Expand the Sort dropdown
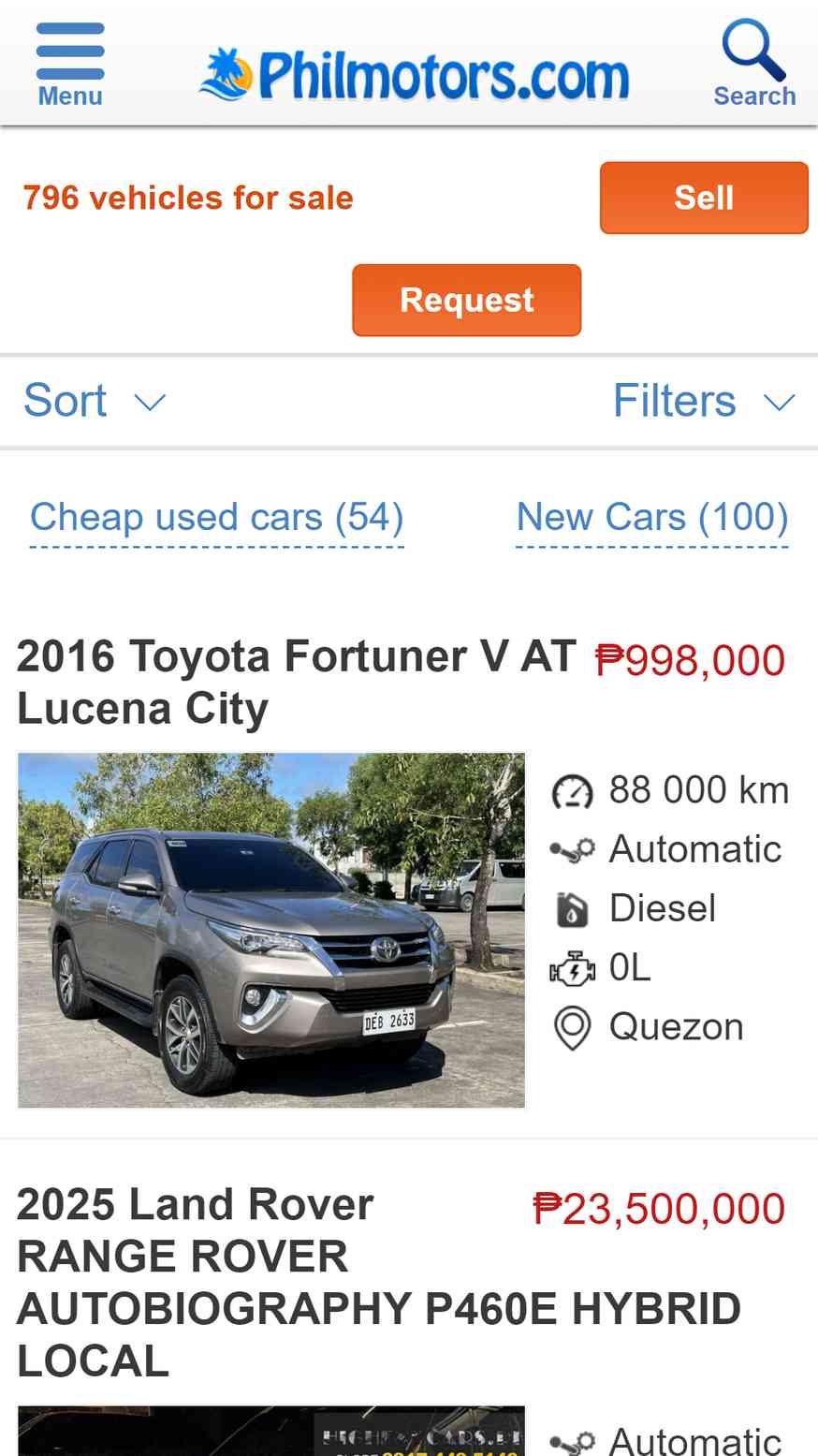Image resolution: width=818 pixels, height=1456 pixels. coord(94,401)
